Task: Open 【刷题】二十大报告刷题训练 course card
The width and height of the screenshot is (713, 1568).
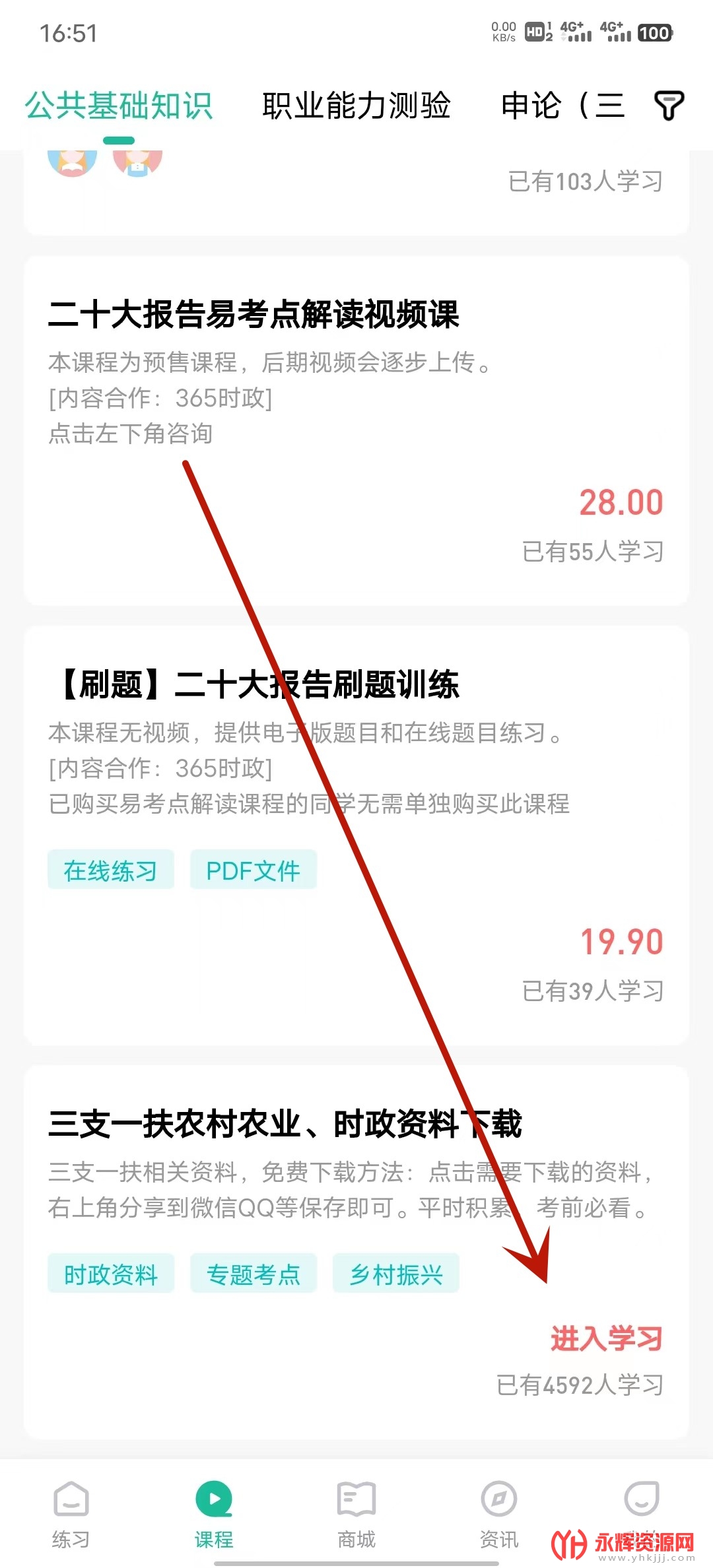Action: pos(259,684)
